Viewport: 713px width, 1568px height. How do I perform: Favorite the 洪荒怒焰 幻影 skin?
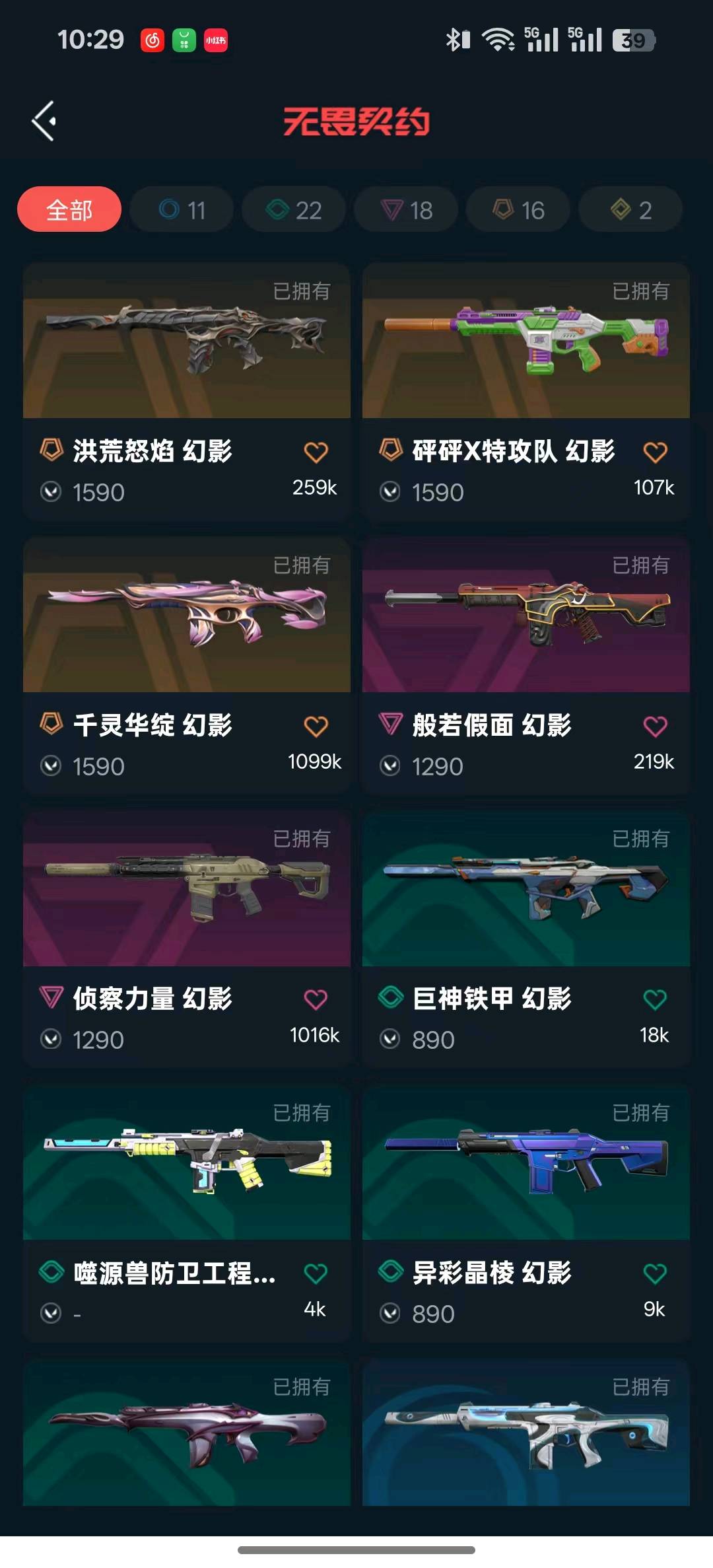tap(316, 452)
